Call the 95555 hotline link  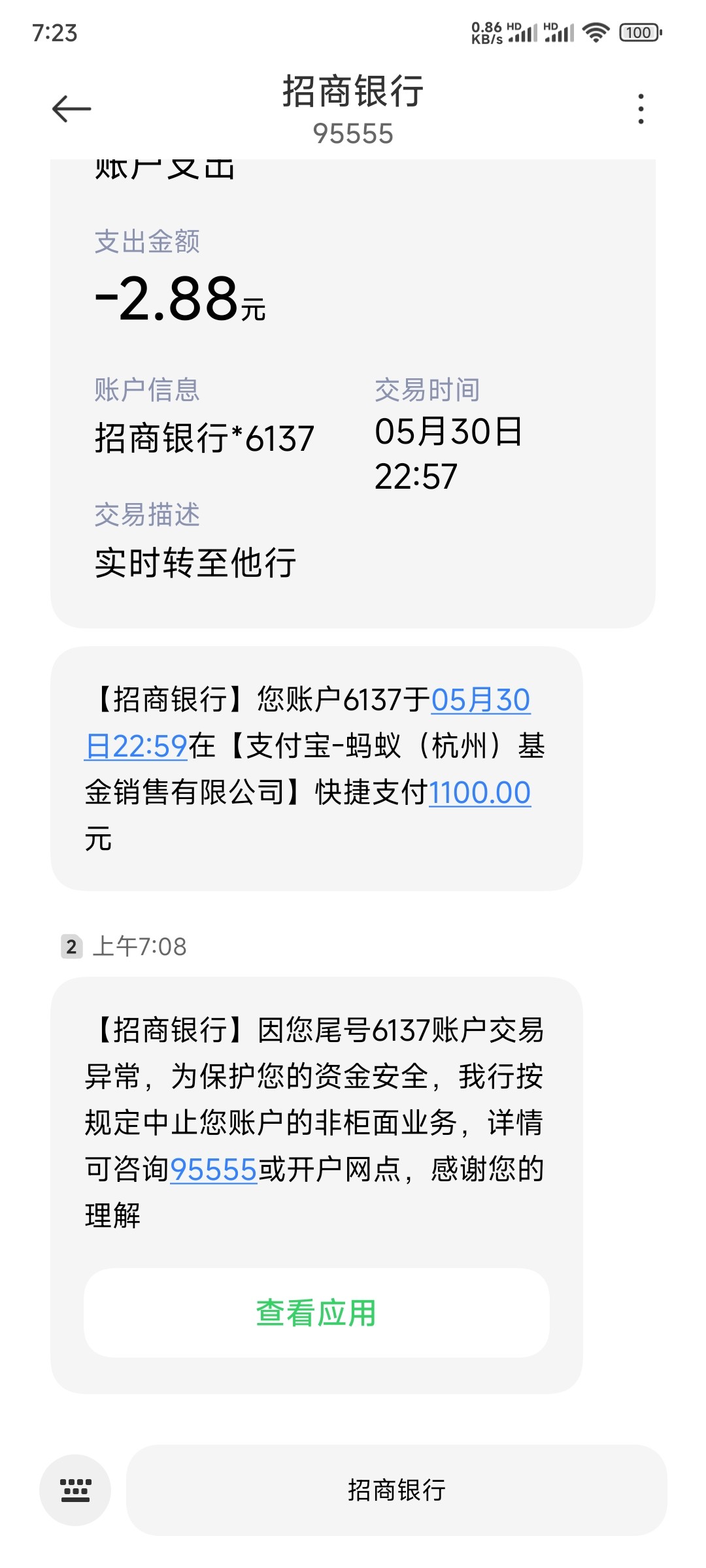click(x=213, y=1169)
